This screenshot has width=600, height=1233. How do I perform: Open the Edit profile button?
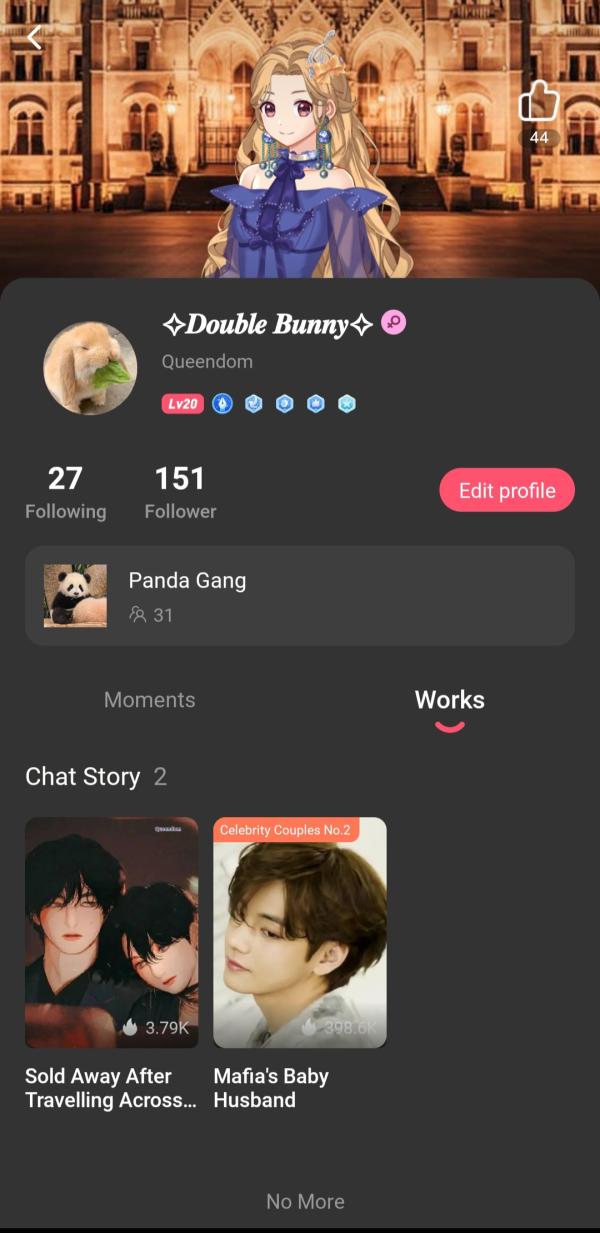[507, 490]
